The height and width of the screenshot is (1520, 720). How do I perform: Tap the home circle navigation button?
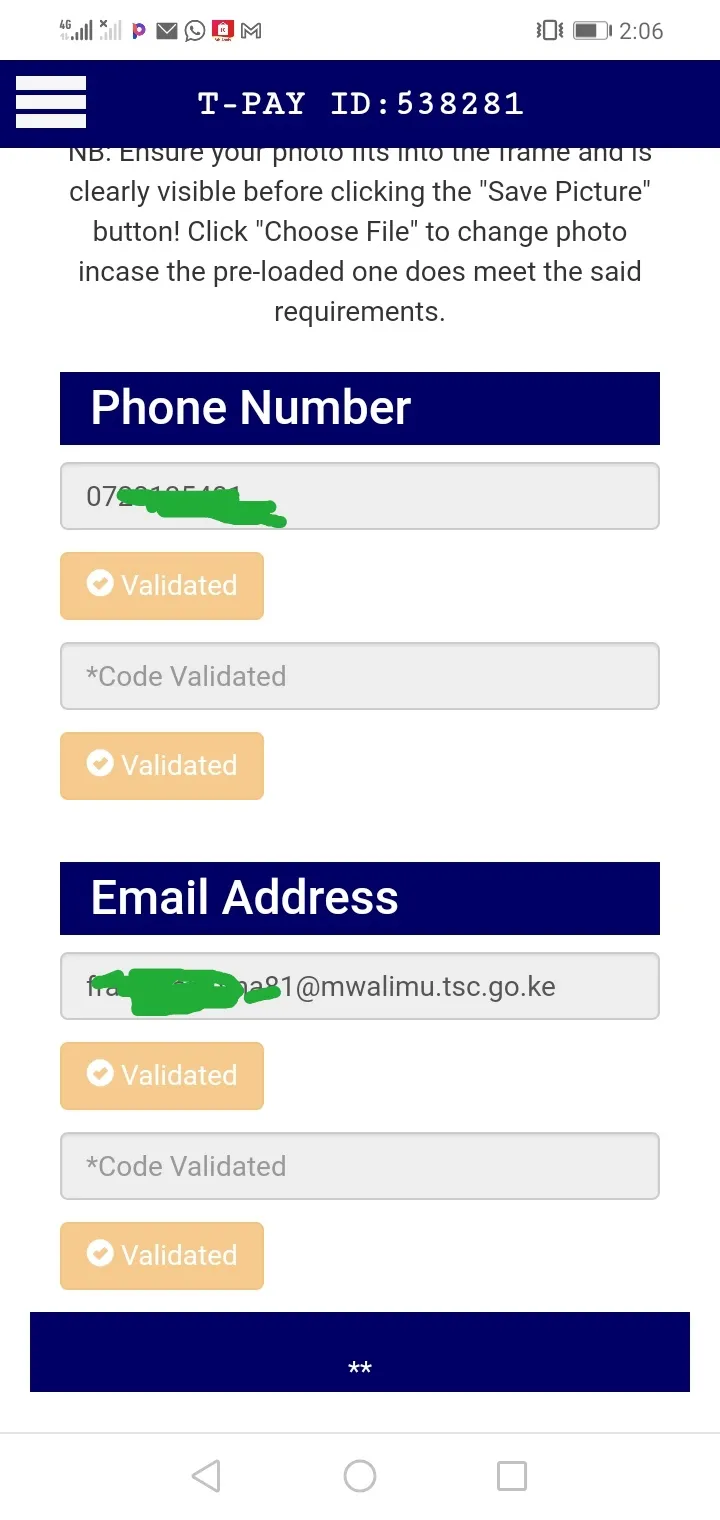click(x=360, y=1475)
